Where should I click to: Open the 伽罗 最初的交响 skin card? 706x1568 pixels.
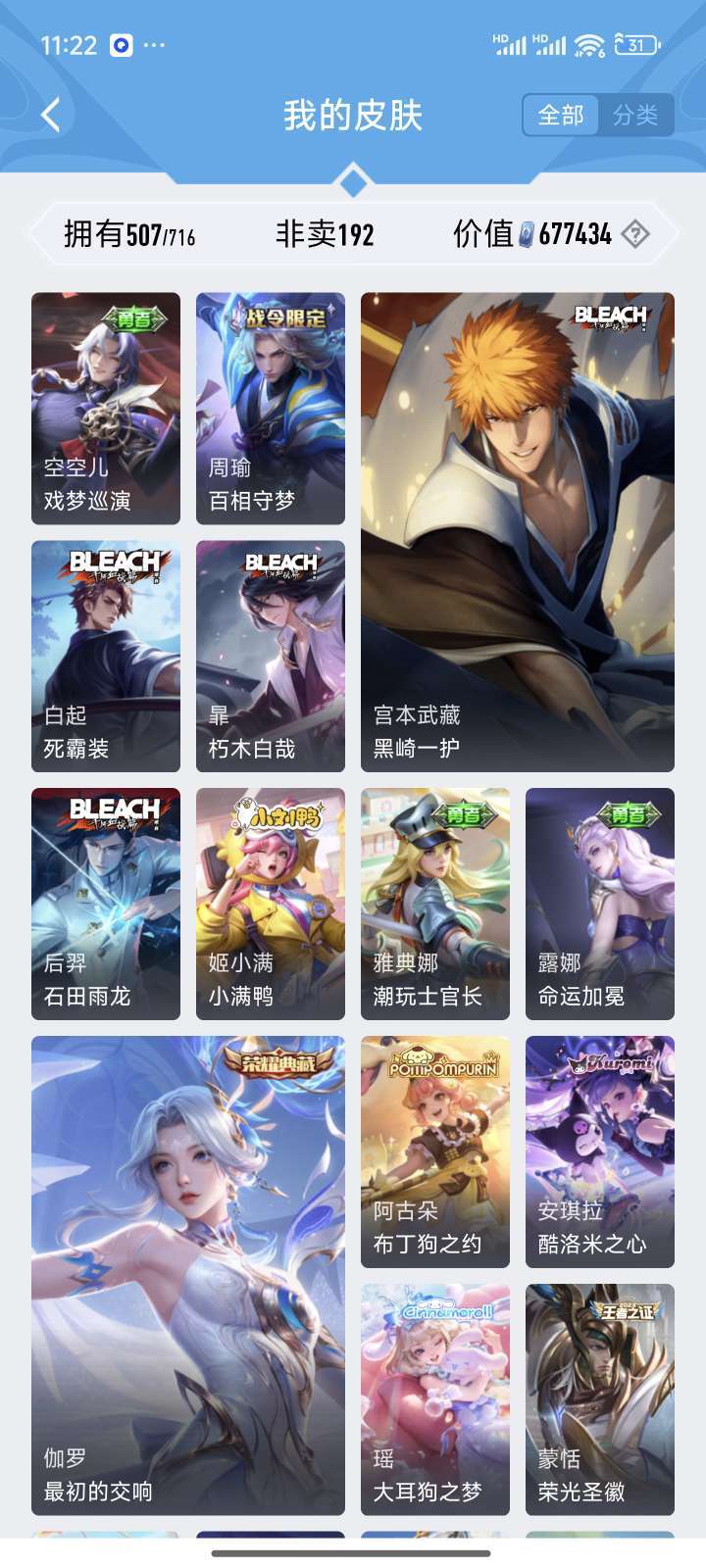tap(188, 1276)
